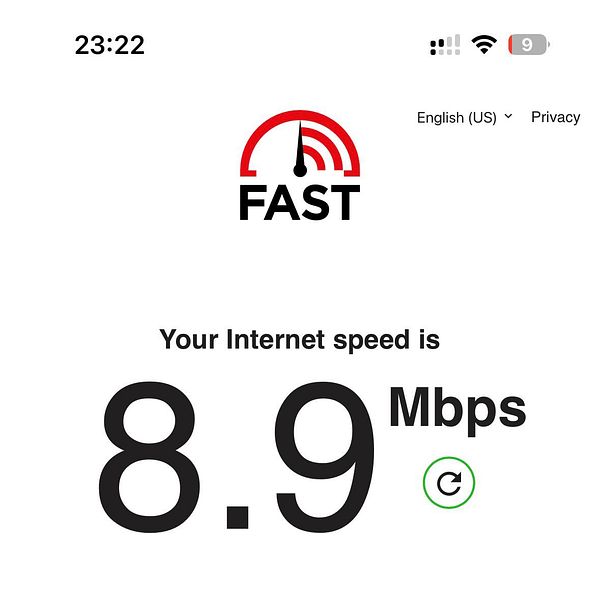600x600 pixels.
Task: Open the English (US) language dropdown
Action: pyautogui.click(x=464, y=117)
